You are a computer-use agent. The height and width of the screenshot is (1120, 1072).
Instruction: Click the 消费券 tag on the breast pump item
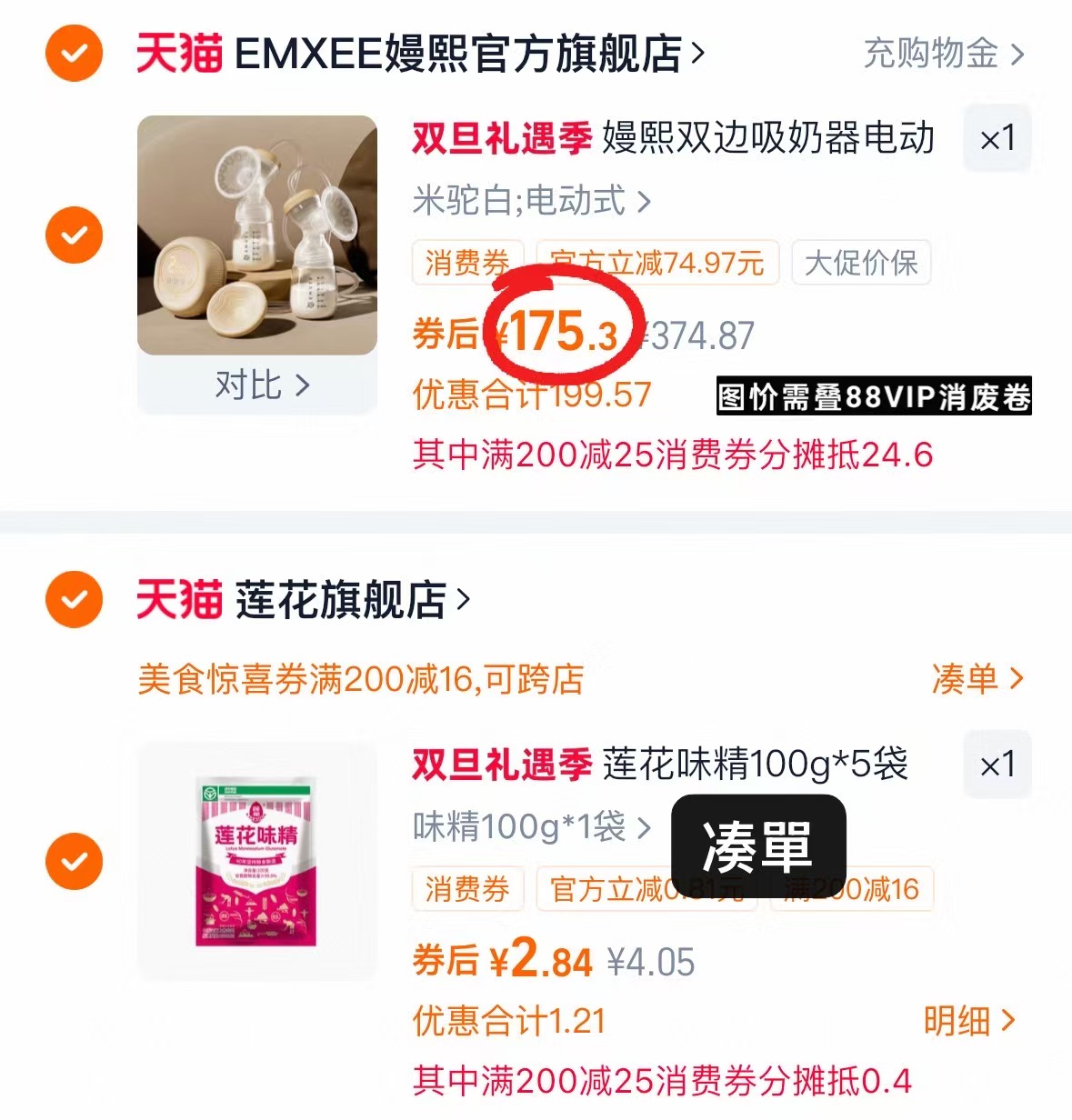click(467, 263)
